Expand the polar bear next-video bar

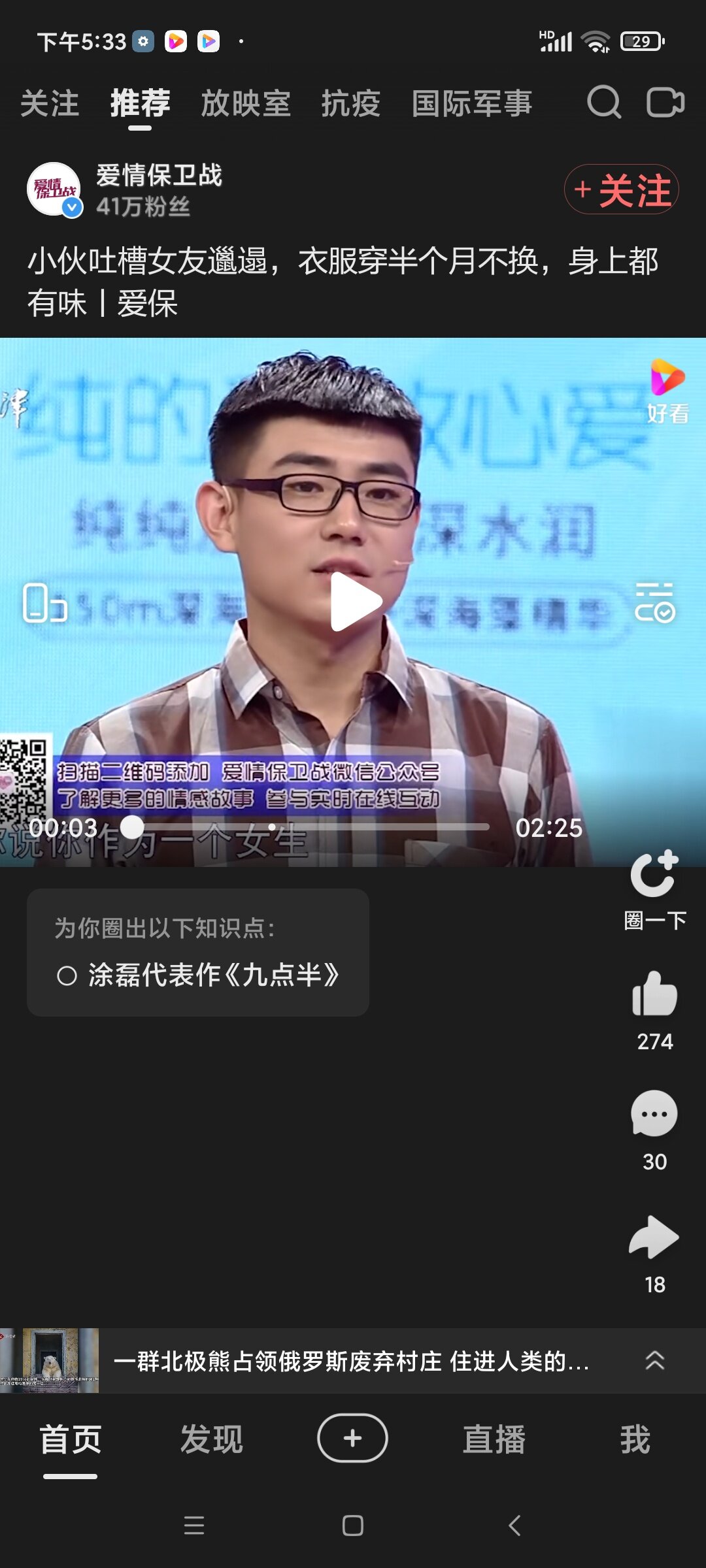click(654, 1361)
